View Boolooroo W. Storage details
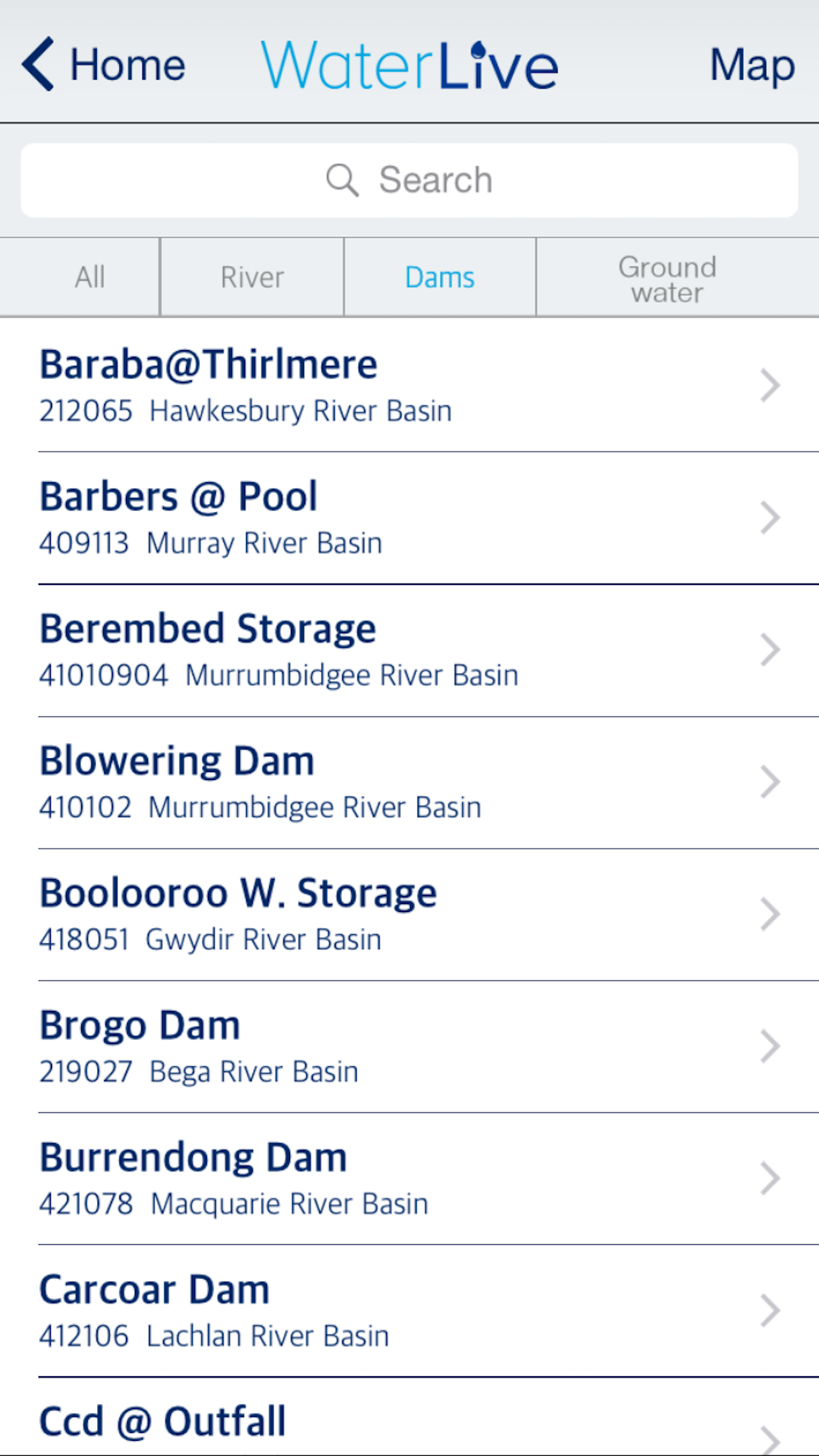Viewport: 819px width, 1456px height. pos(409,915)
